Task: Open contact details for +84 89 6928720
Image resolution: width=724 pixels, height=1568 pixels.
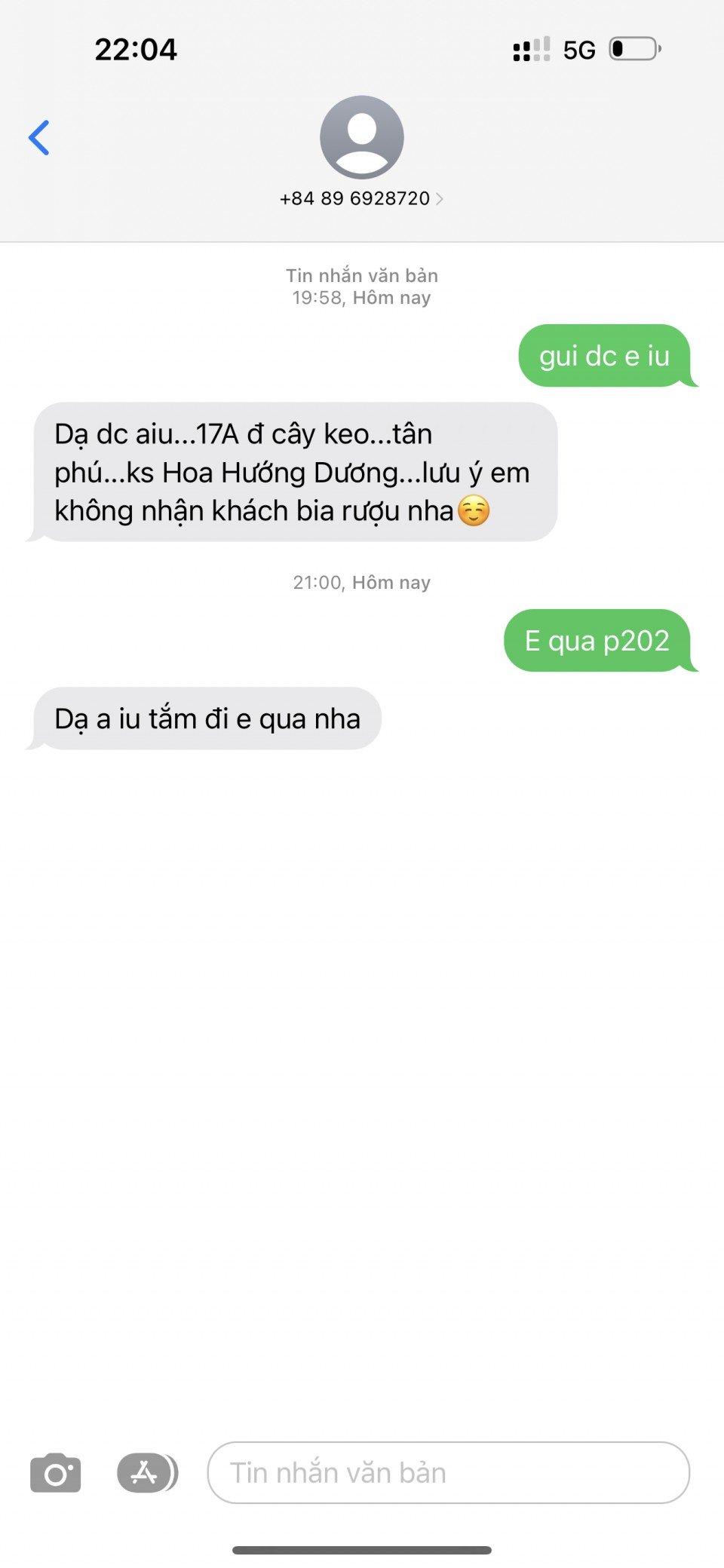Action: 361,198
